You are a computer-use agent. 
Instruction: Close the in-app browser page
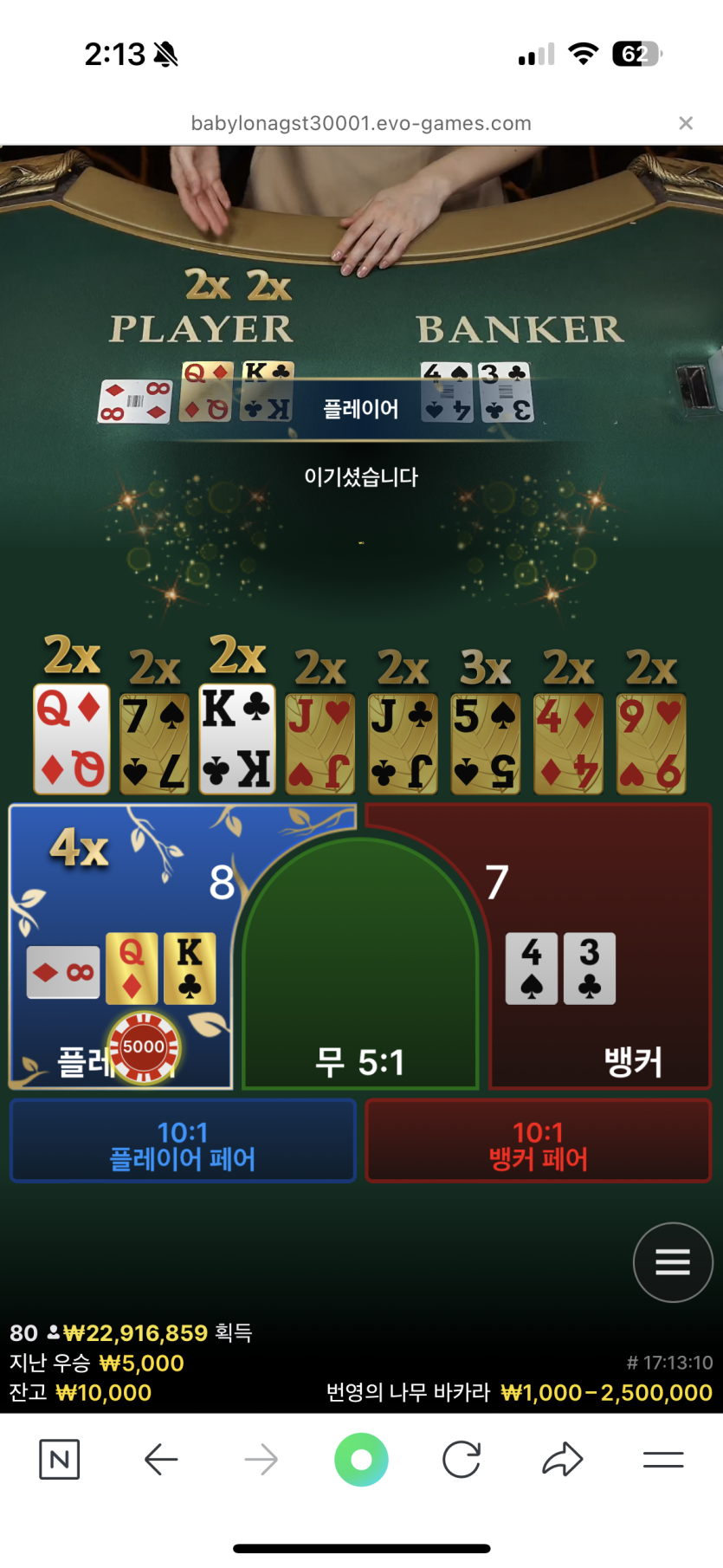pos(686,123)
